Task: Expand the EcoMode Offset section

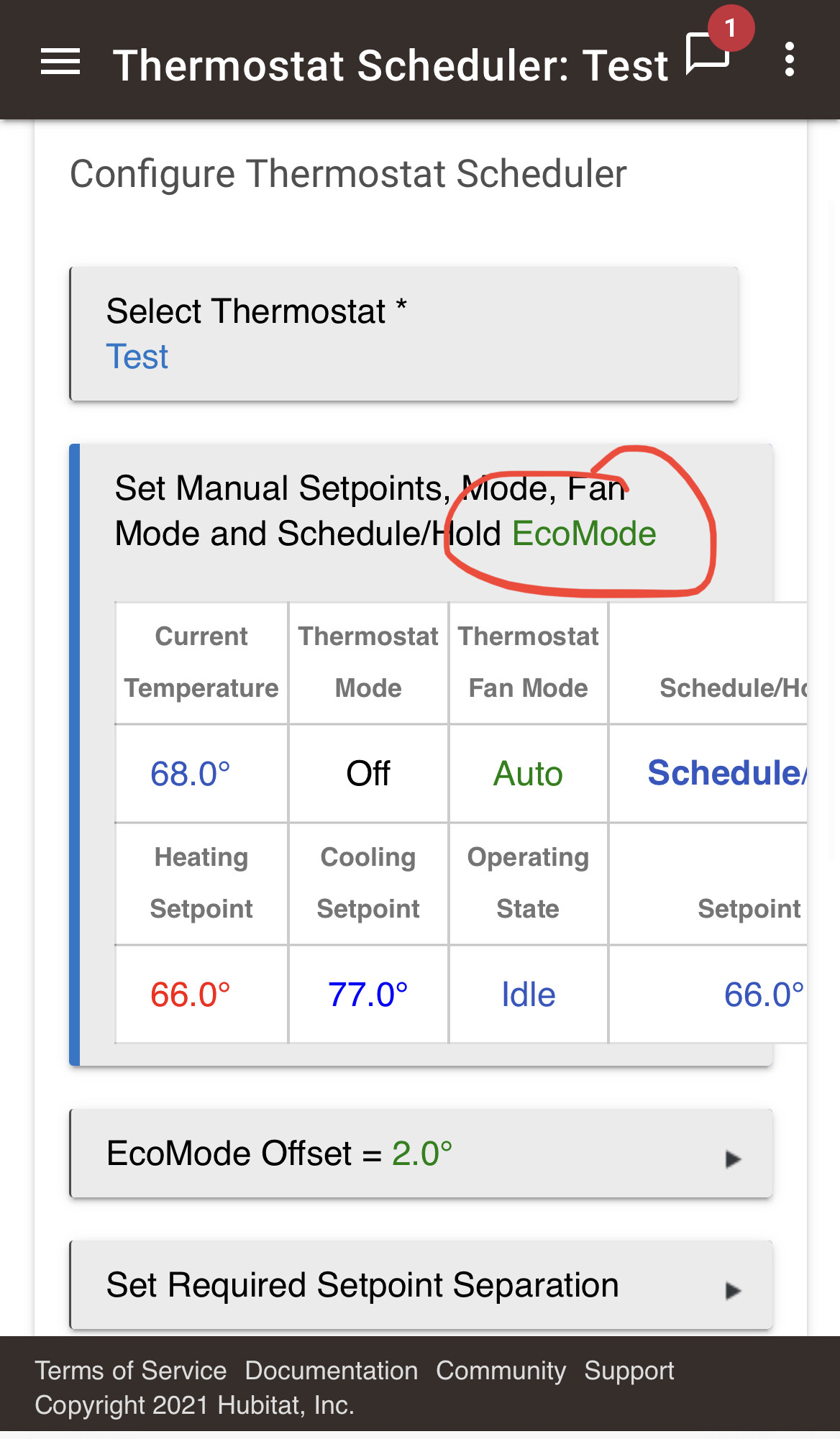Action: pyautogui.click(x=421, y=1154)
